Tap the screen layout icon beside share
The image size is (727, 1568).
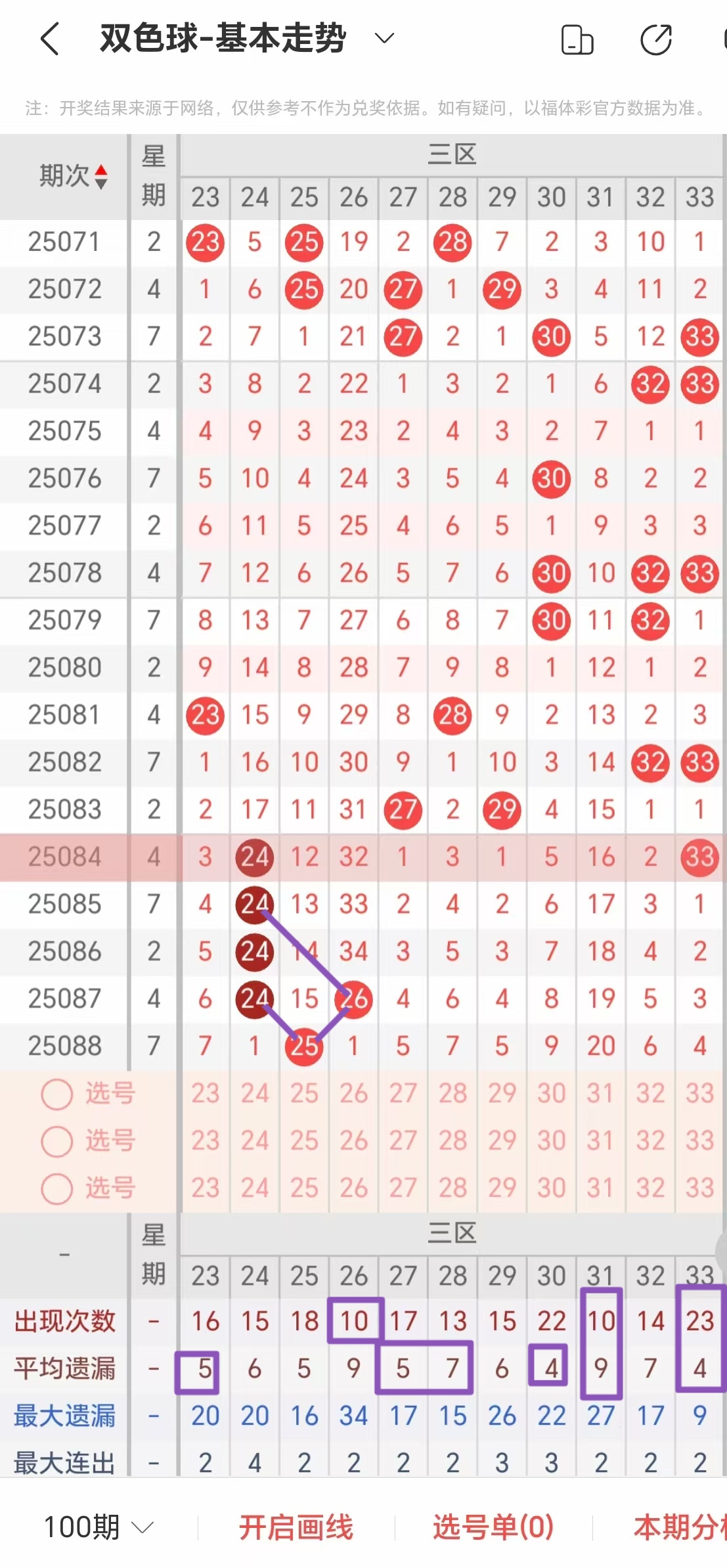click(x=577, y=39)
